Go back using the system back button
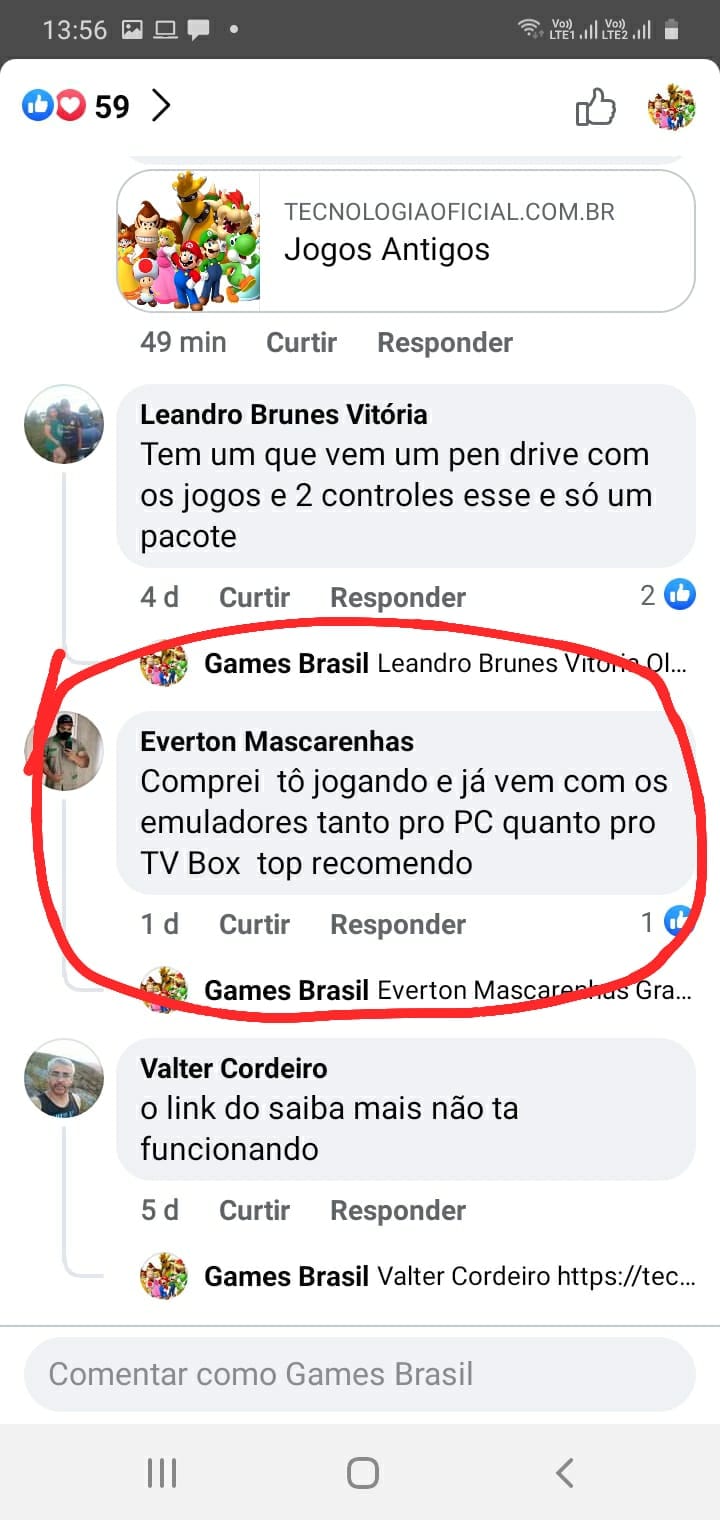This screenshot has width=720, height=1520. point(564,1472)
